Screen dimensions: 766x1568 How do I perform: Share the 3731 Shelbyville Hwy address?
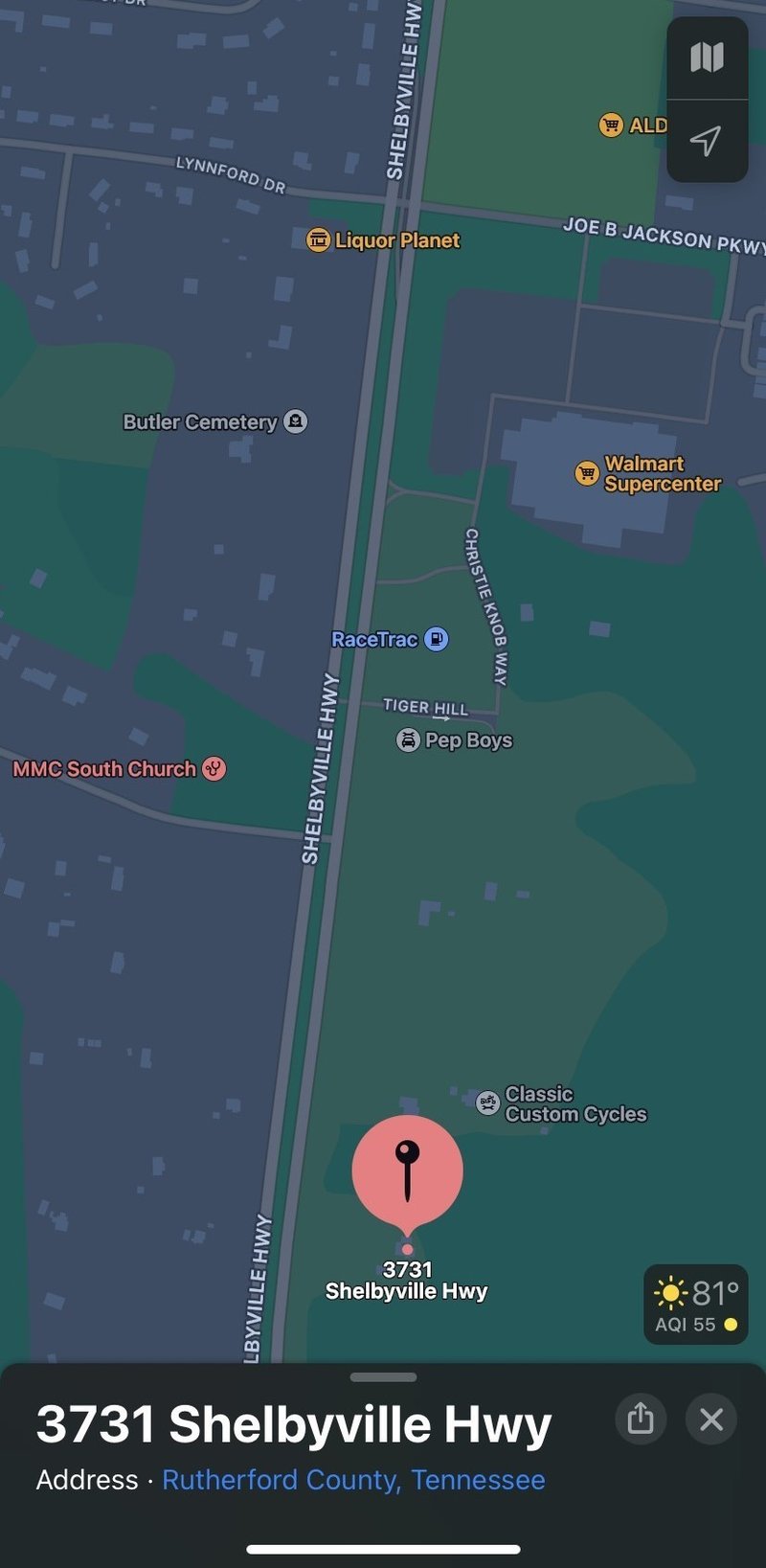tap(641, 1419)
